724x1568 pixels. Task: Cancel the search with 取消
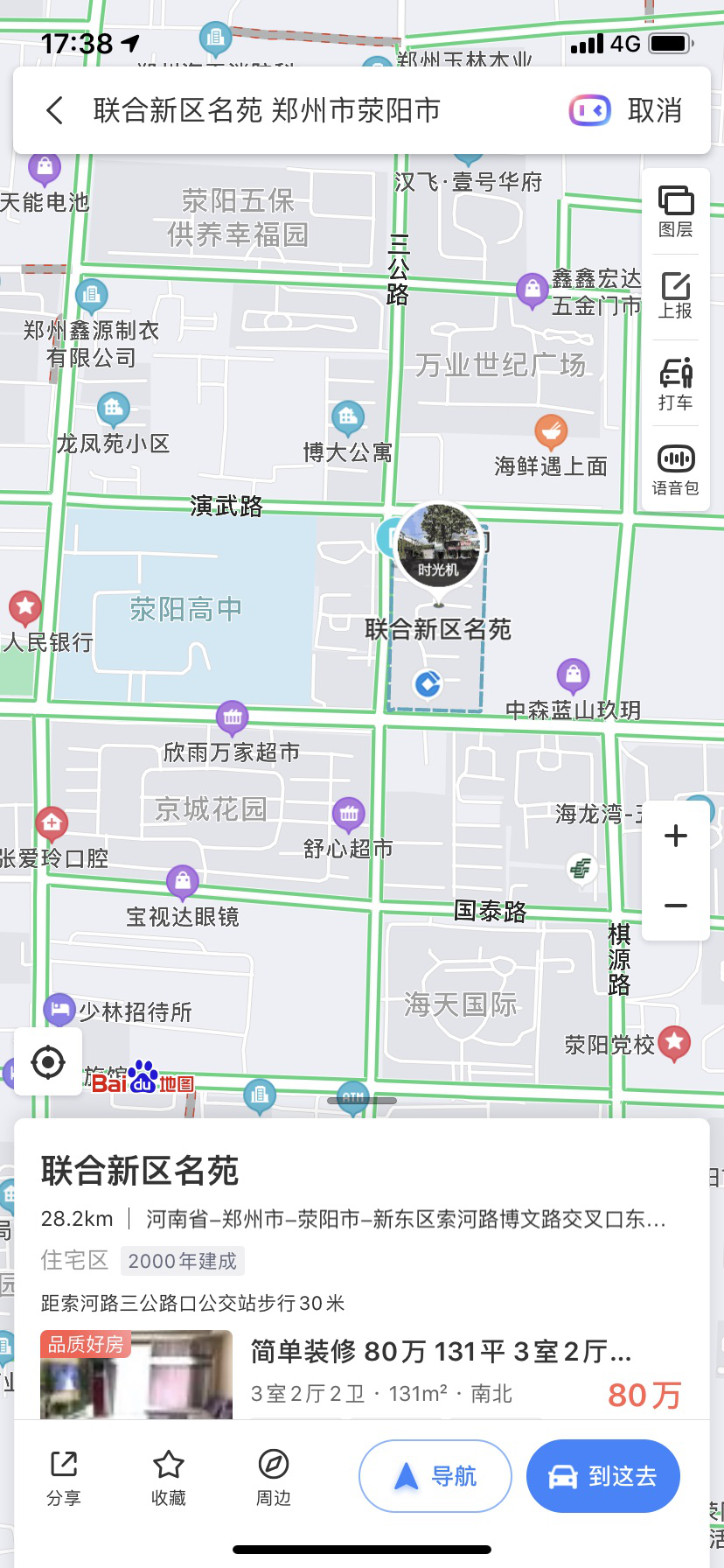(655, 111)
